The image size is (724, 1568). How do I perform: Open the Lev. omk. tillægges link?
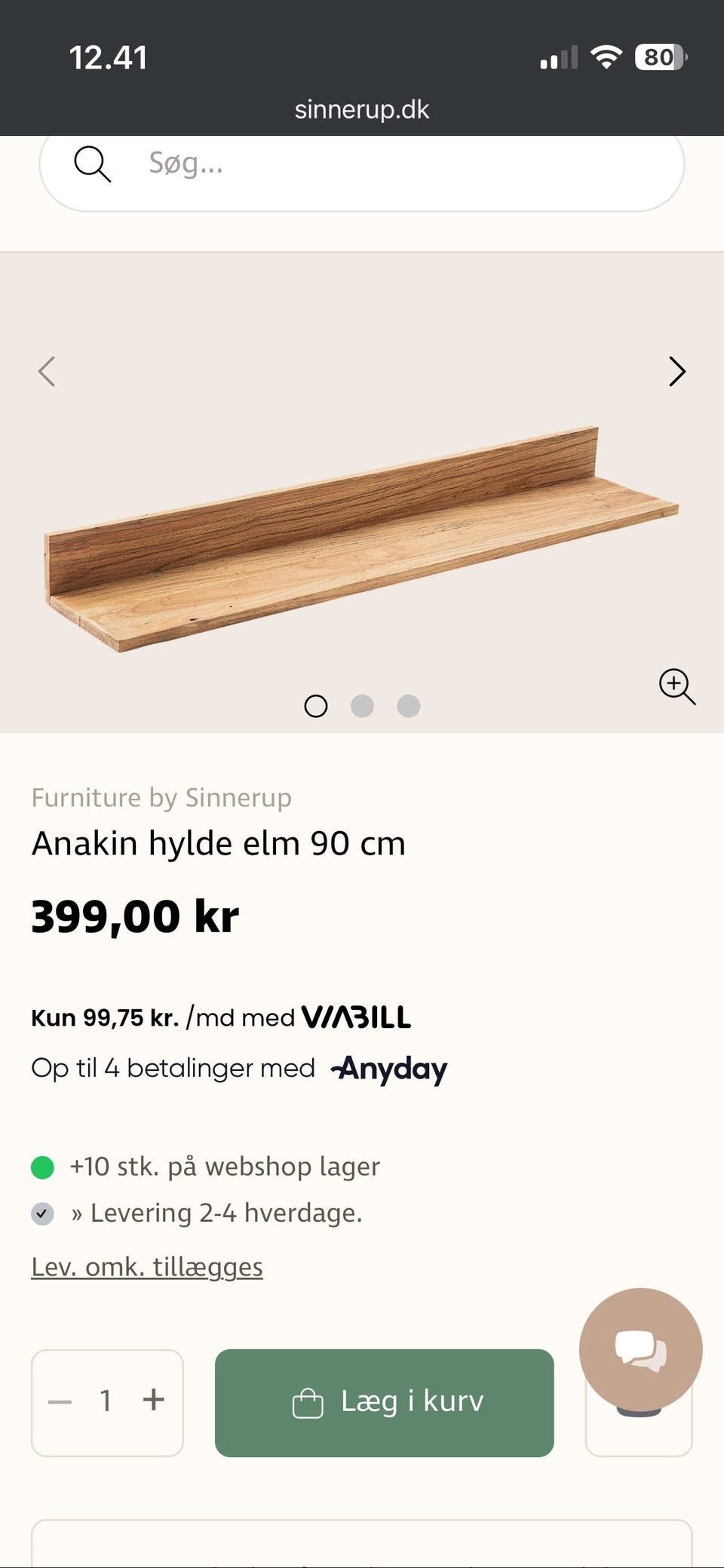click(146, 1266)
